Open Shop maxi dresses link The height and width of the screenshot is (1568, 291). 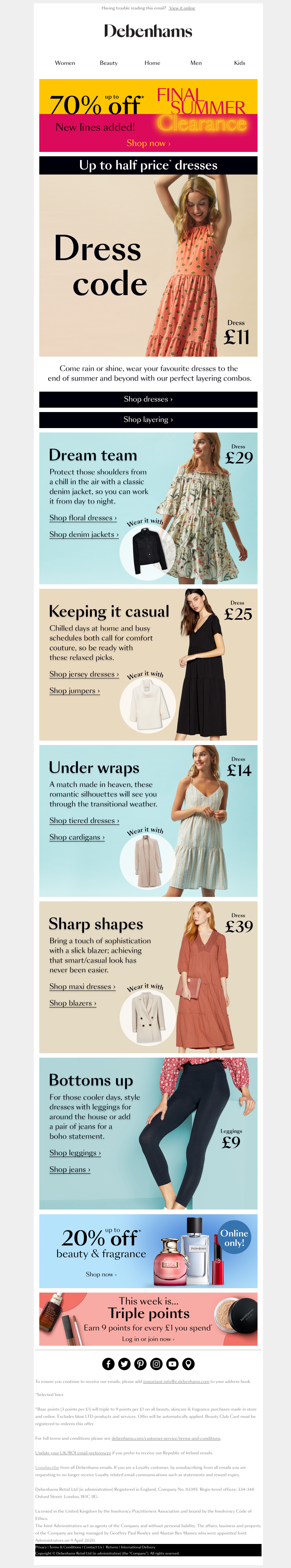82,987
